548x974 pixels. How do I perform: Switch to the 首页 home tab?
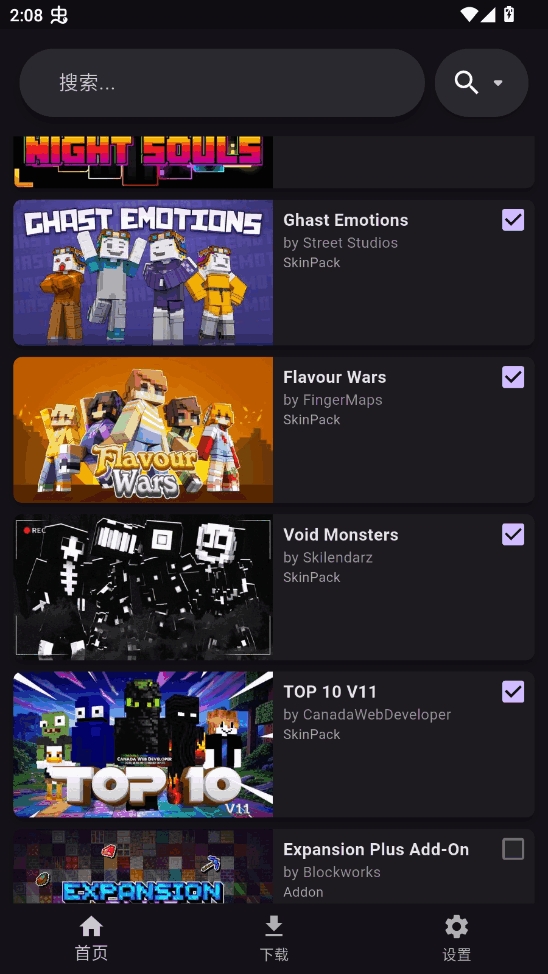click(x=91, y=939)
